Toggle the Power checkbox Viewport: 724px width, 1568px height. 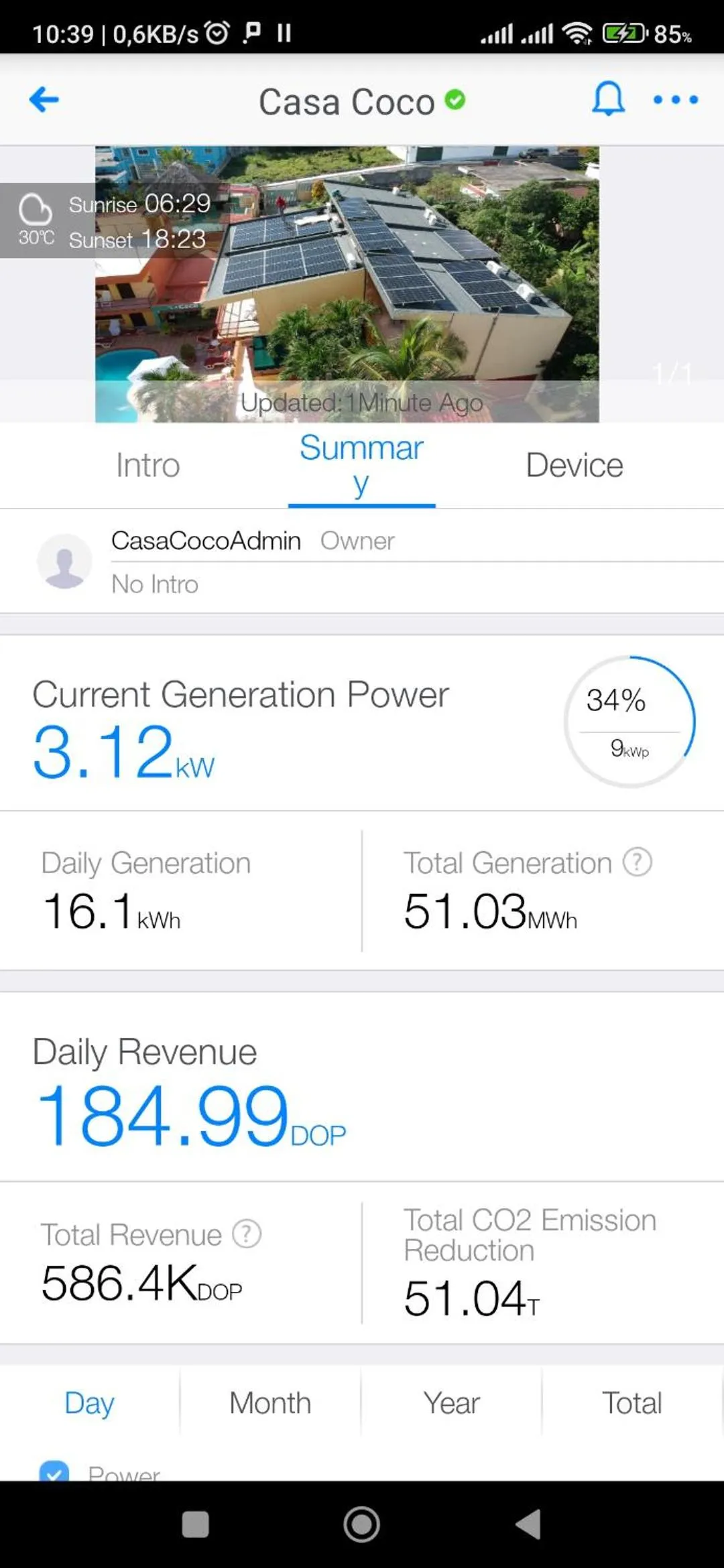click(x=54, y=1472)
